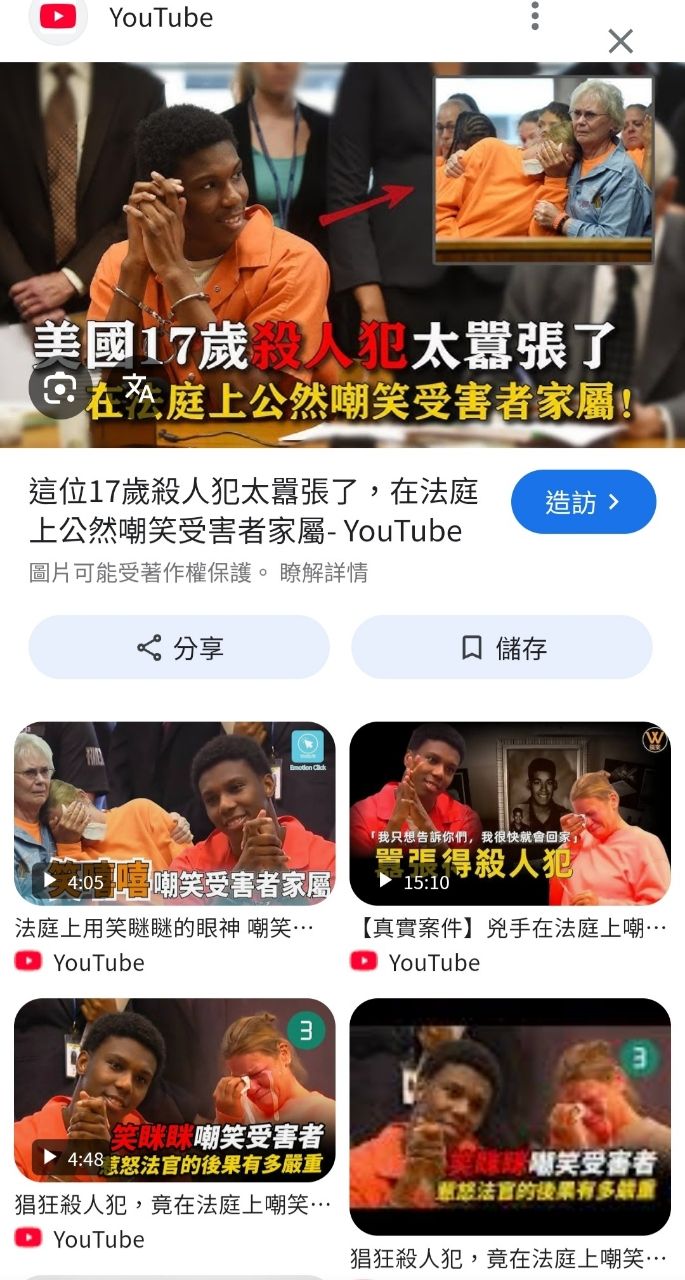Open the 4:48 猖狂殺人犯 video thumbnail

click(x=174, y=1089)
